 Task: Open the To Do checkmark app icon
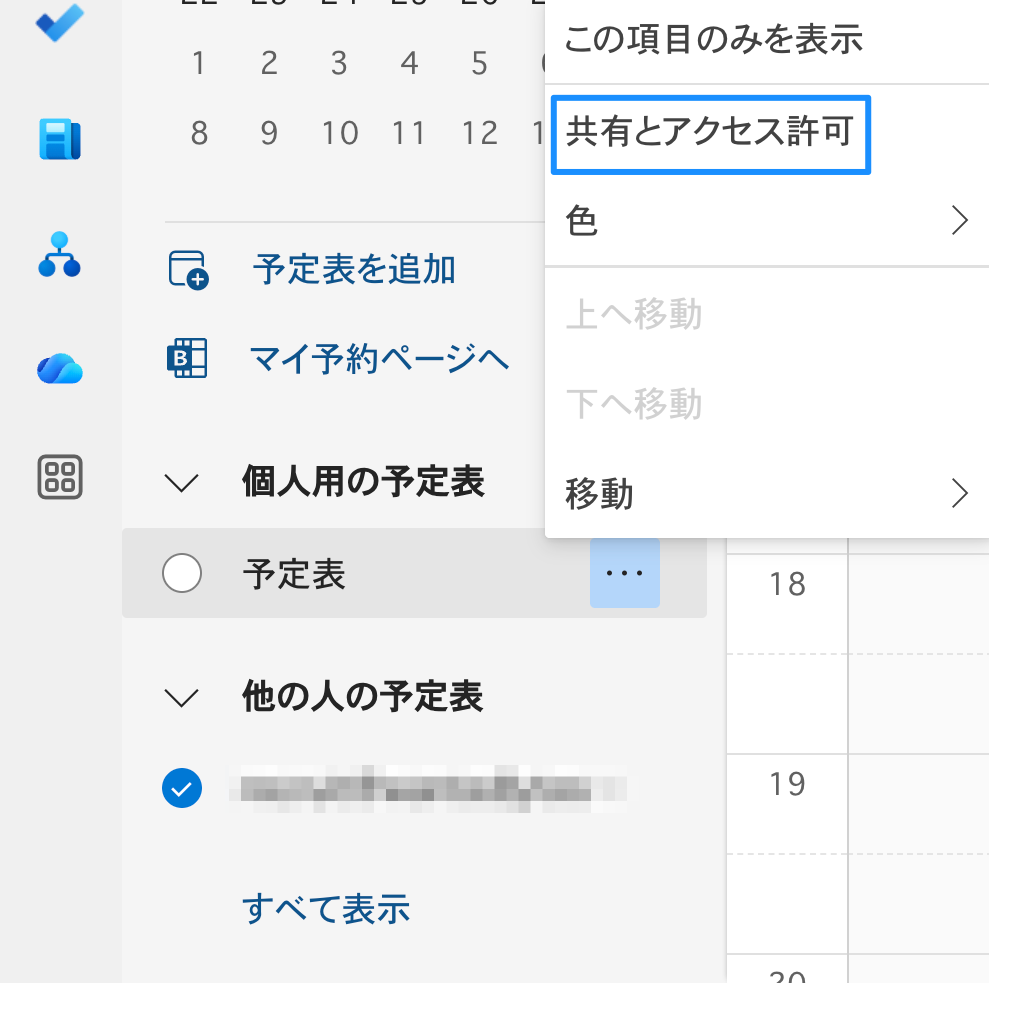click(60, 22)
